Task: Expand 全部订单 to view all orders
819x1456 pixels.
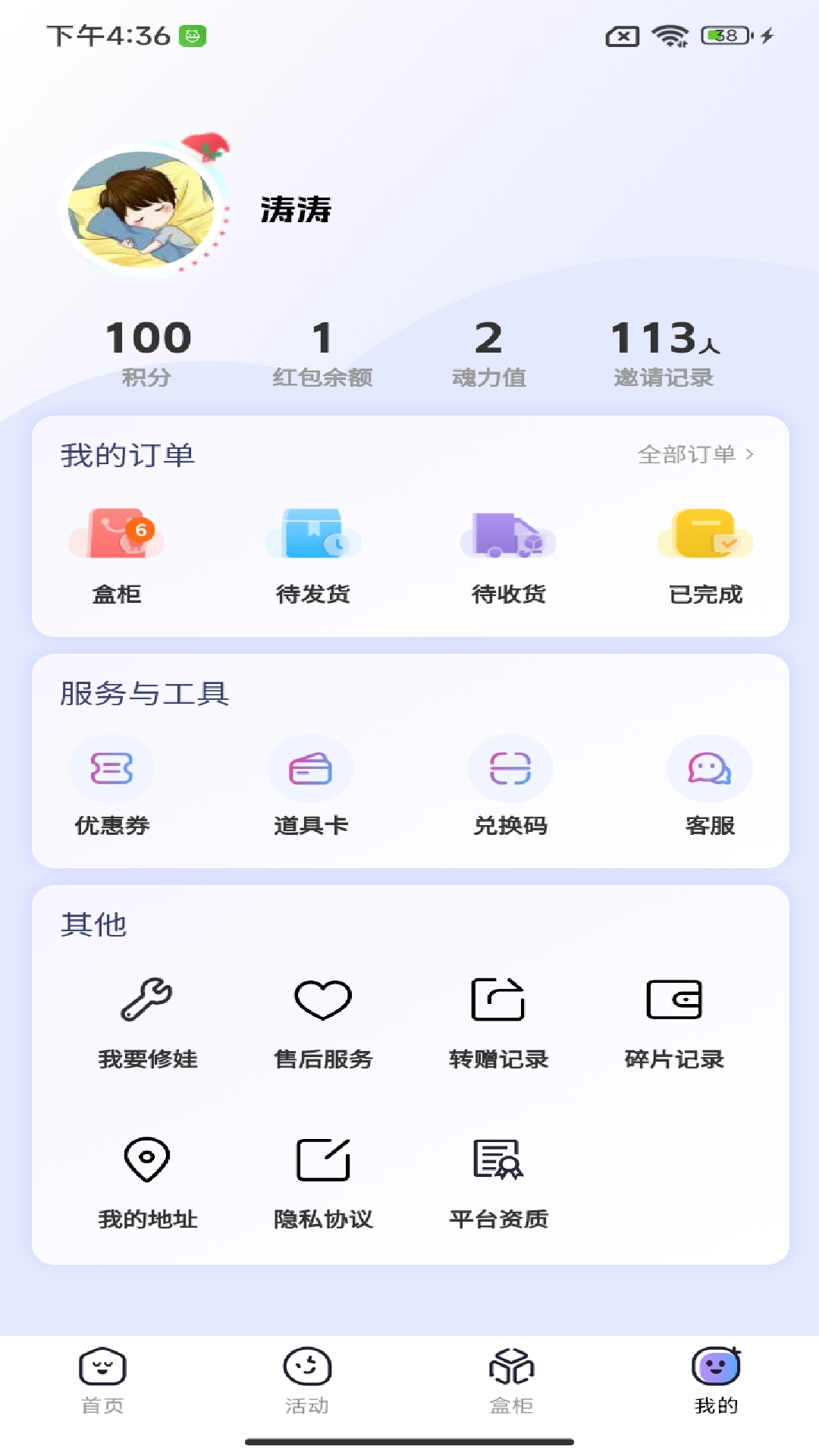Action: 695,455
